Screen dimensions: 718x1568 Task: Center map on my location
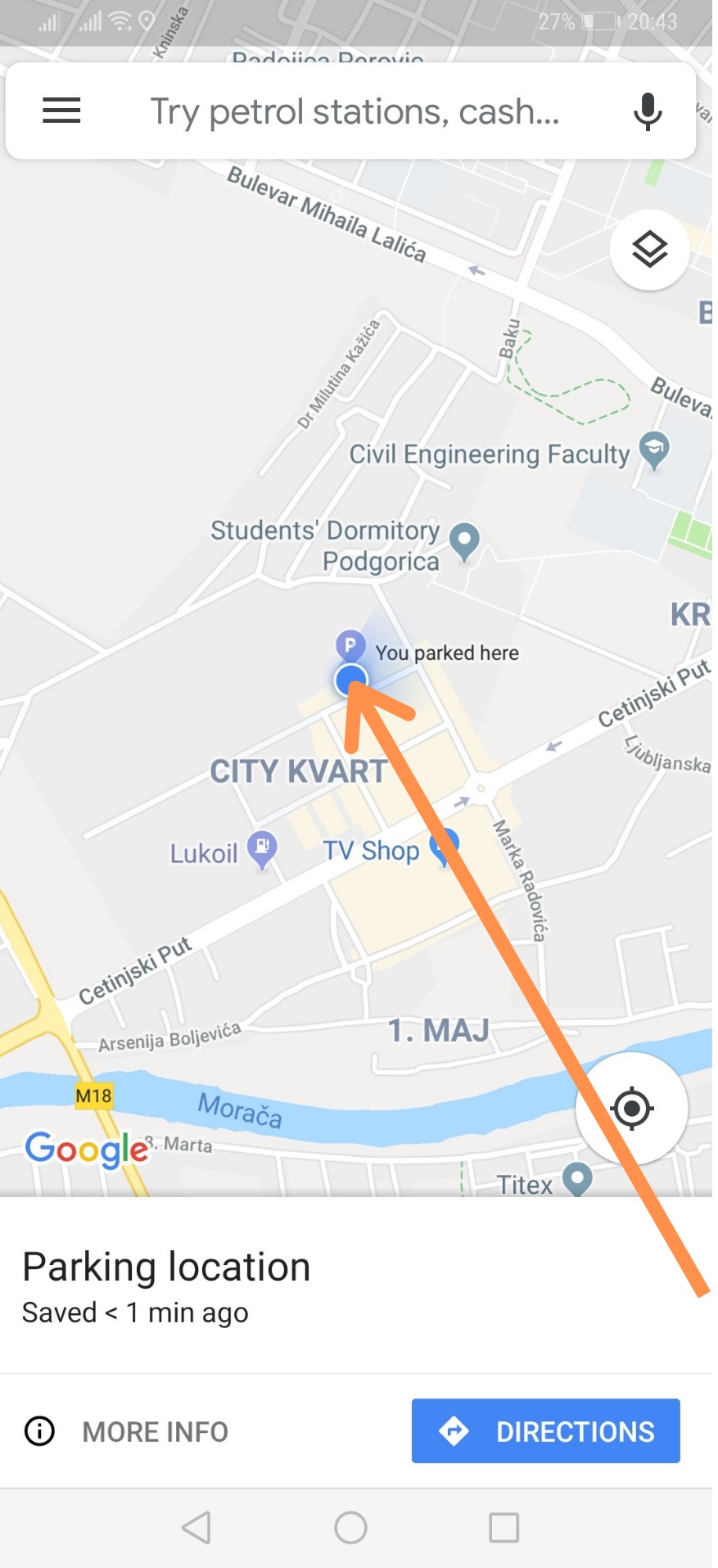click(631, 1109)
